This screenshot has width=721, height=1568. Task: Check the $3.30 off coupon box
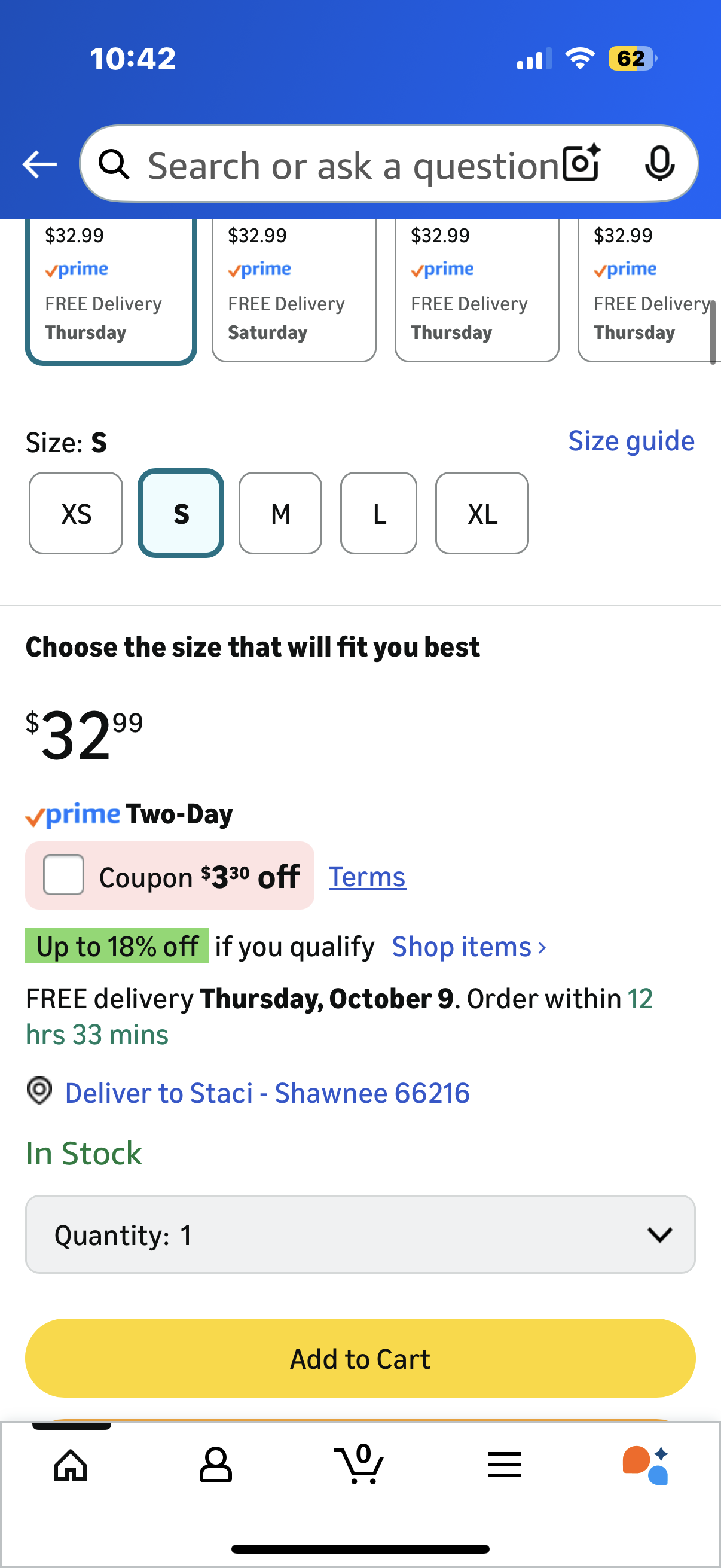[64, 875]
